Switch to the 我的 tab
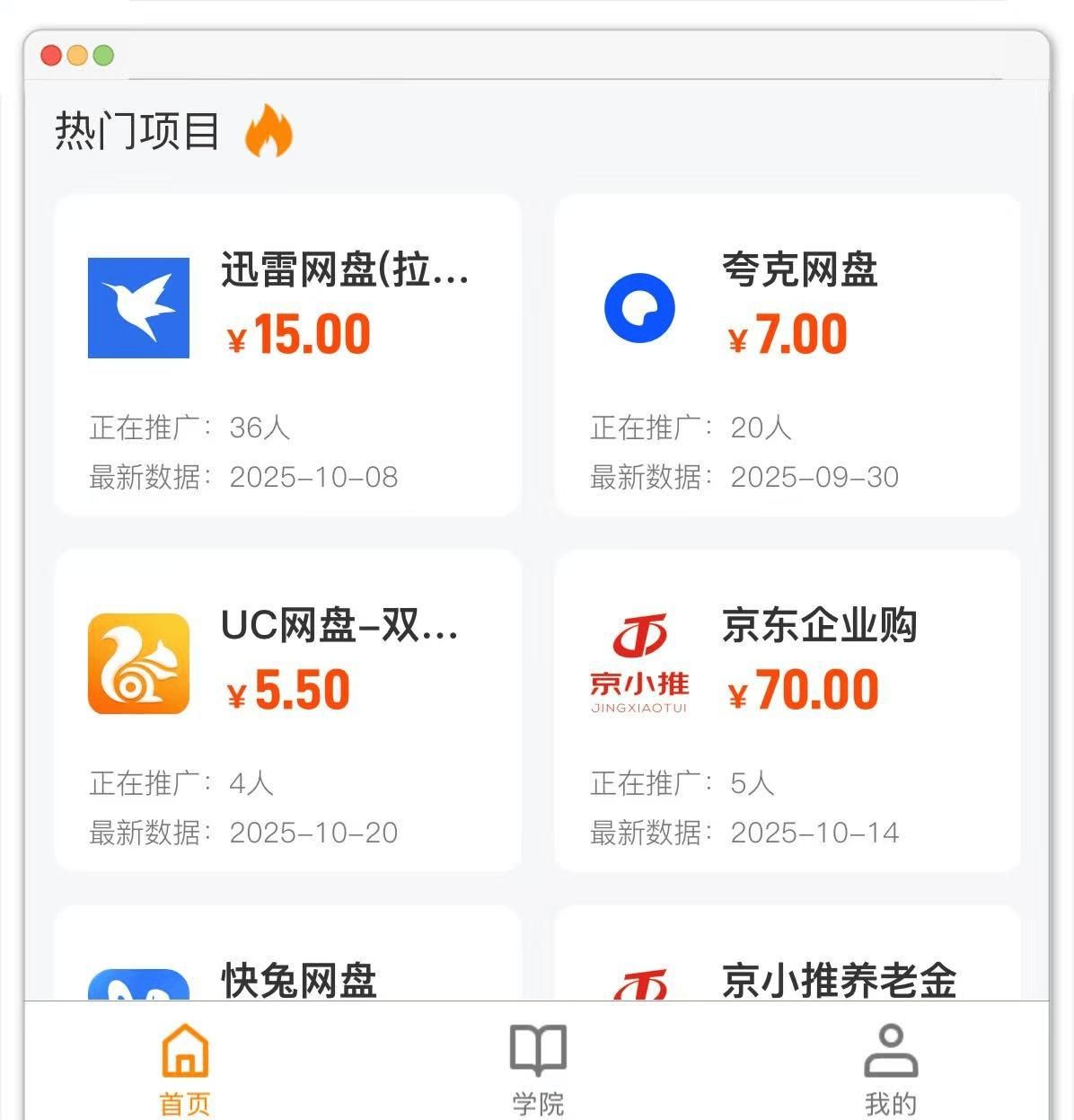 pos(890,1069)
